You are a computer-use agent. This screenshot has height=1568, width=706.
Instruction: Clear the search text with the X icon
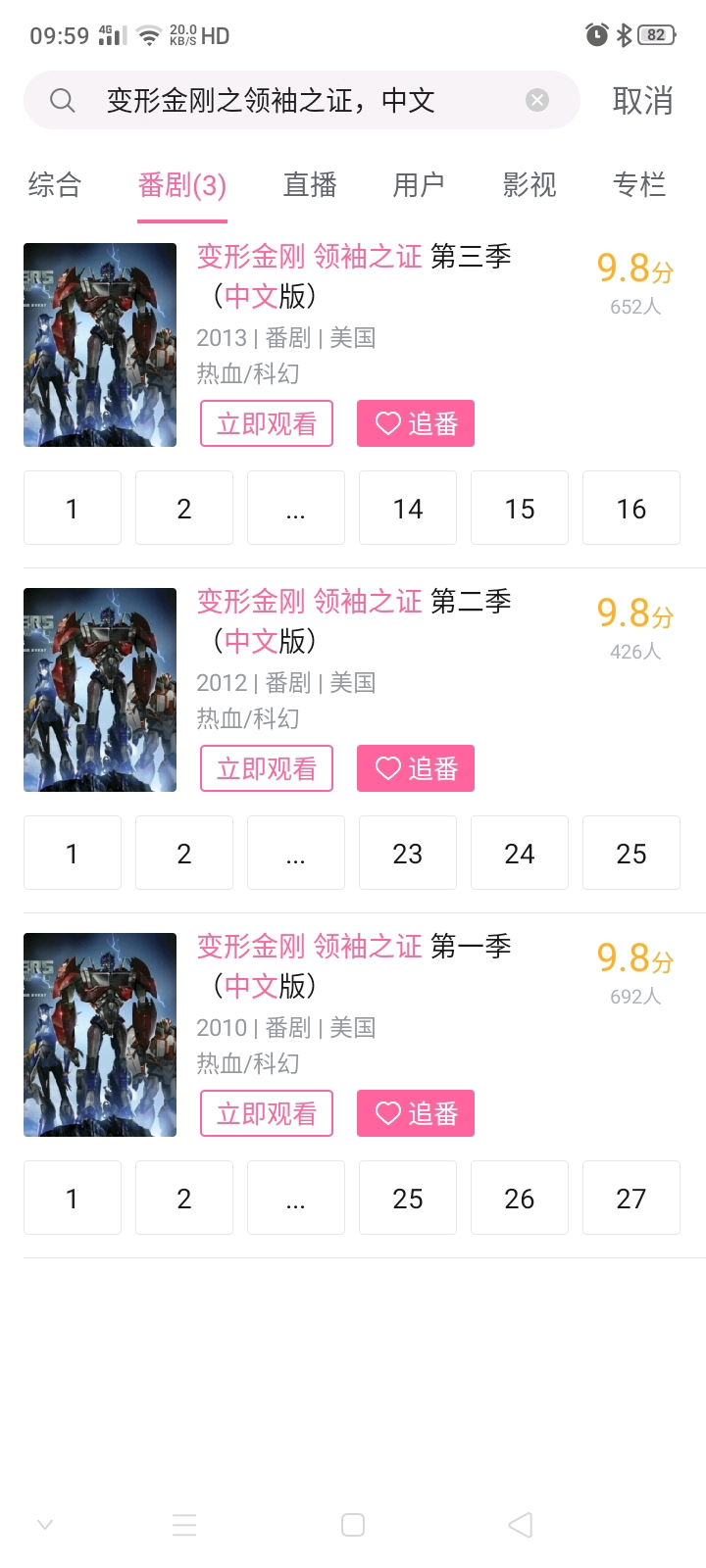pyautogui.click(x=537, y=100)
